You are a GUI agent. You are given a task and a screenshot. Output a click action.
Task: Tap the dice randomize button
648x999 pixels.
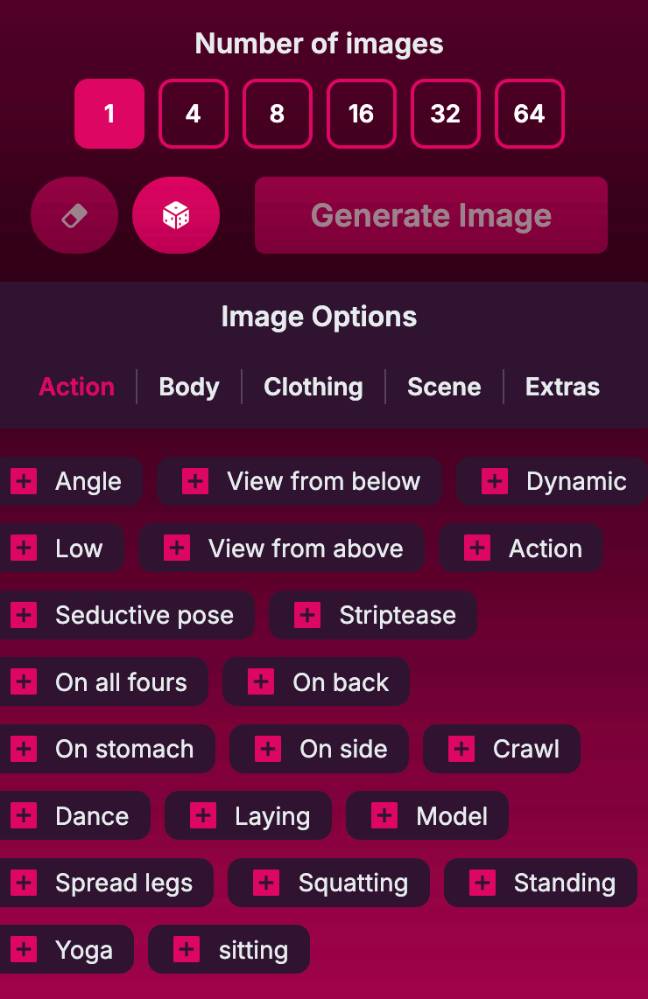point(176,215)
